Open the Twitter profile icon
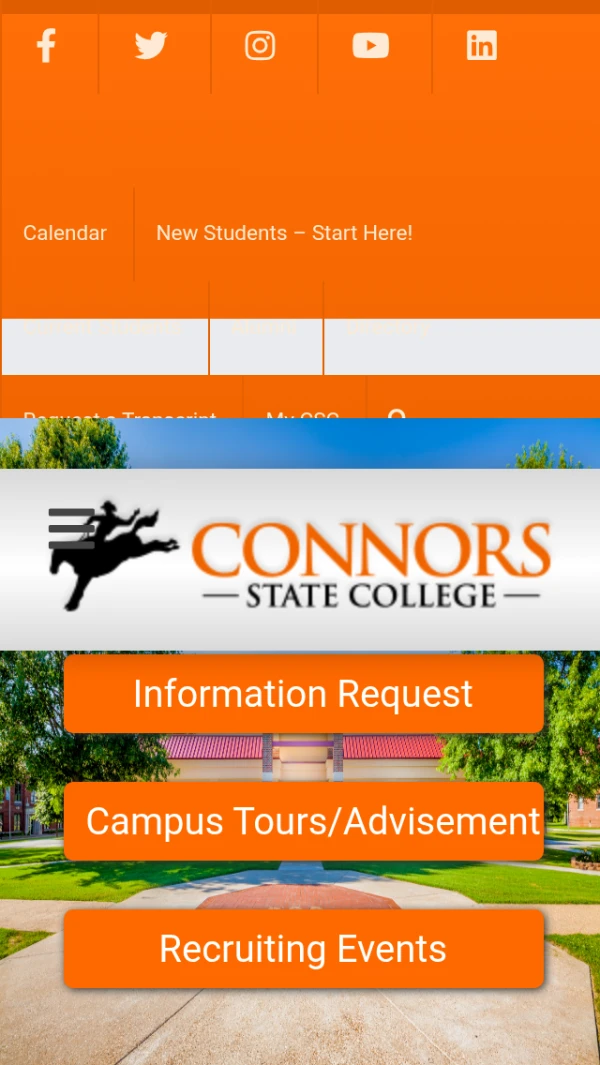This screenshot has width=600, height=1065. pos(151,46)
